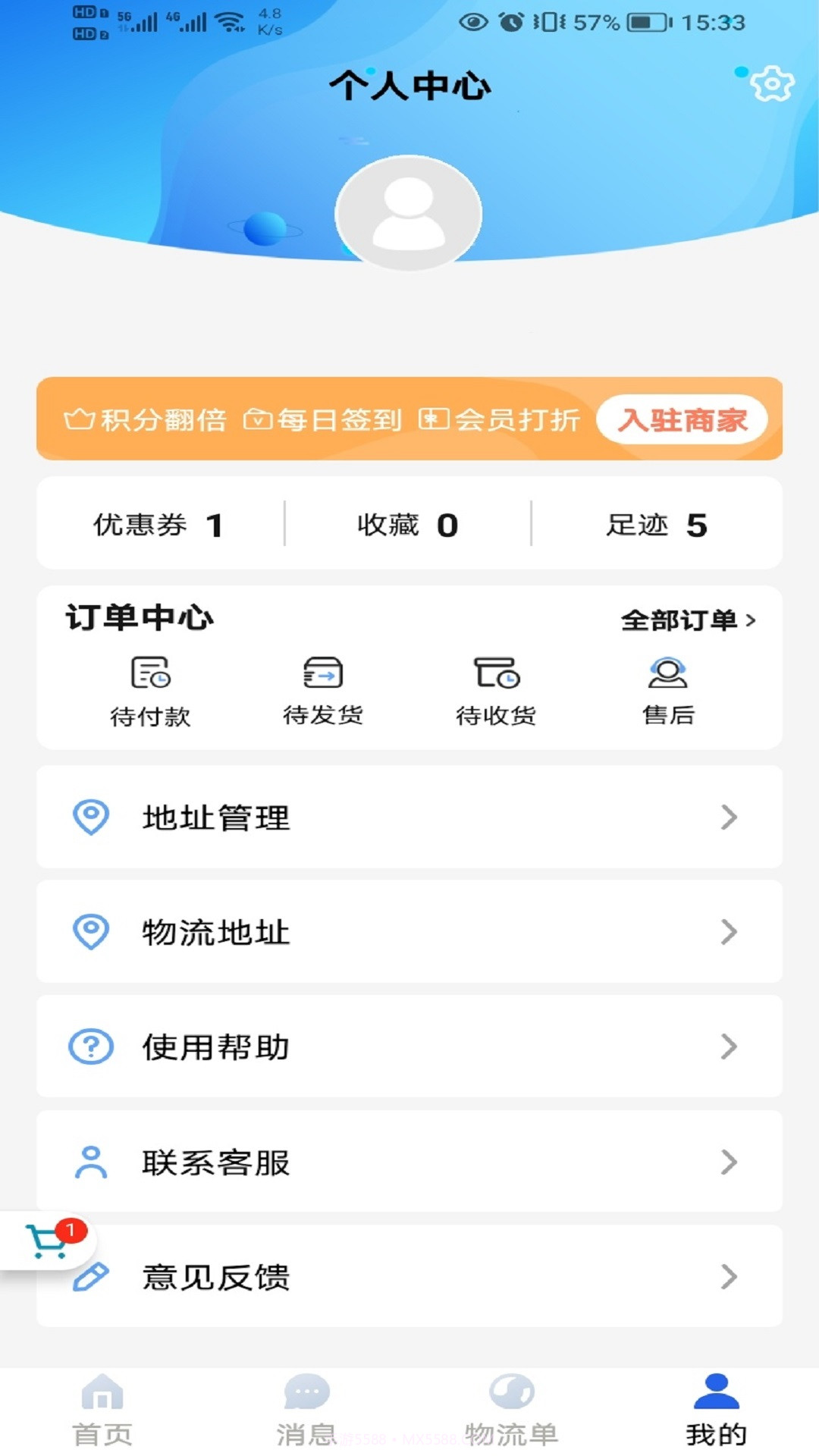Open 地址管理 using the right chevron
819x1456 pixels.
coord(730,817)
